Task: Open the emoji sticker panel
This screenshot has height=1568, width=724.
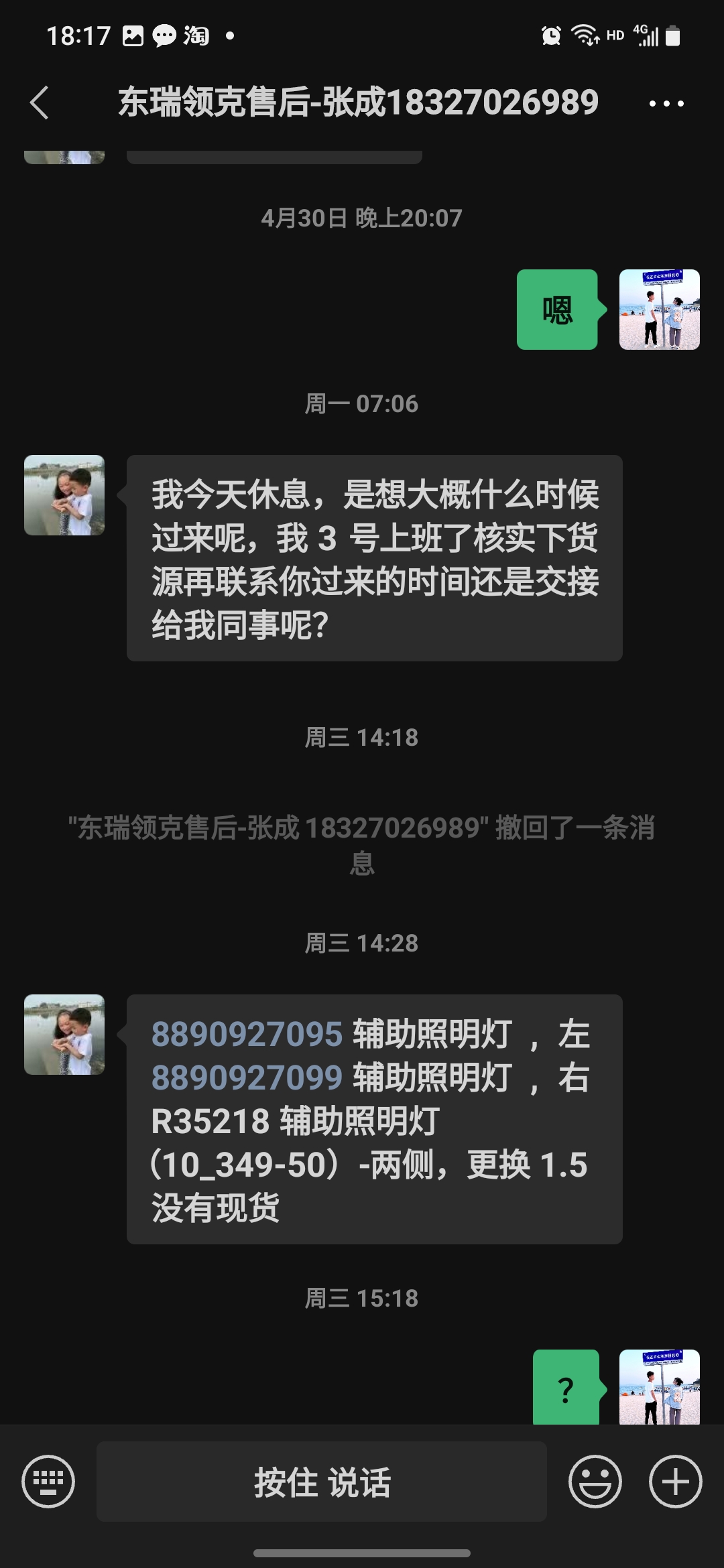Action: [595, 1482]
